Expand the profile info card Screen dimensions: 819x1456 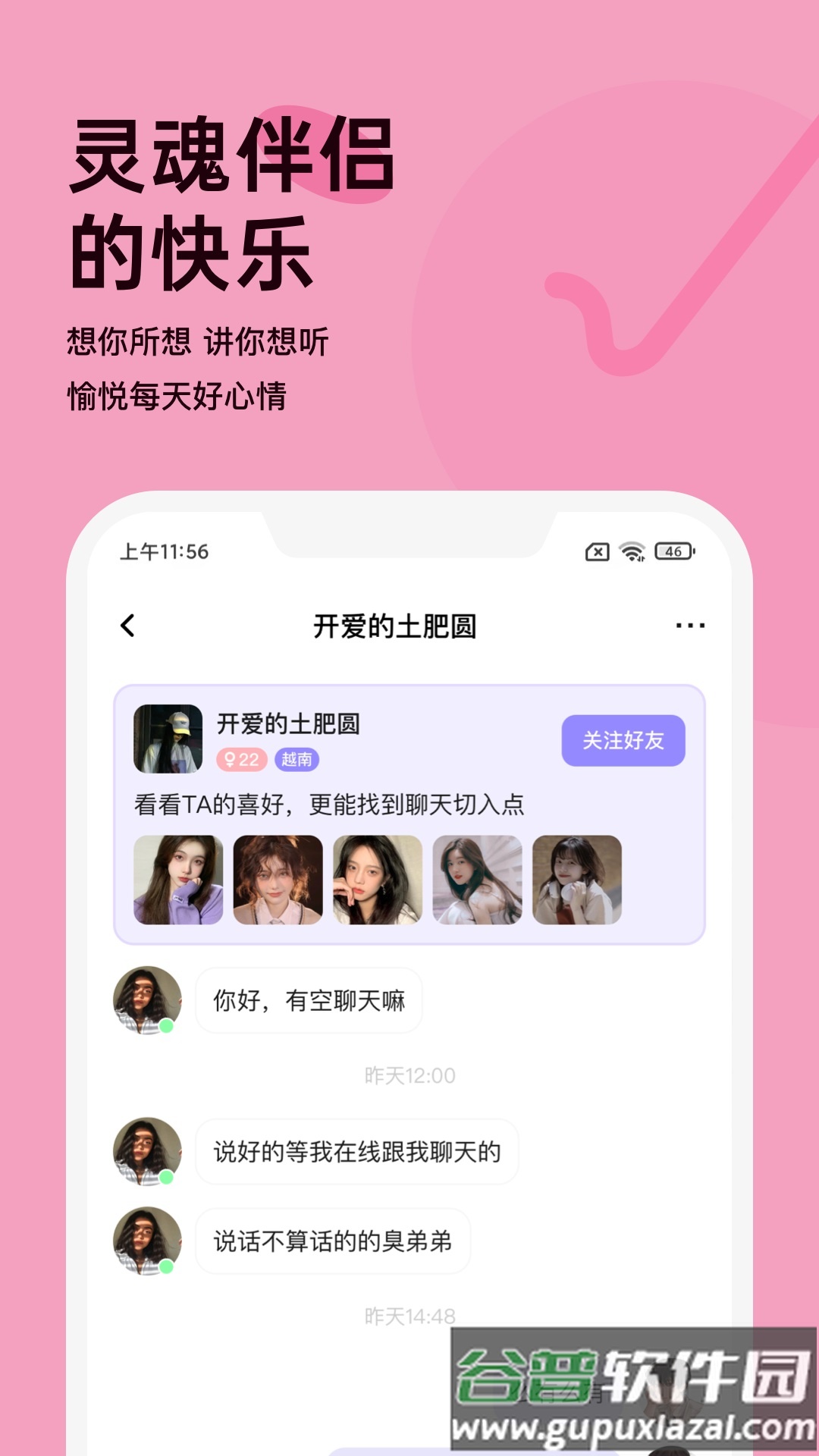tap(402, 811)
